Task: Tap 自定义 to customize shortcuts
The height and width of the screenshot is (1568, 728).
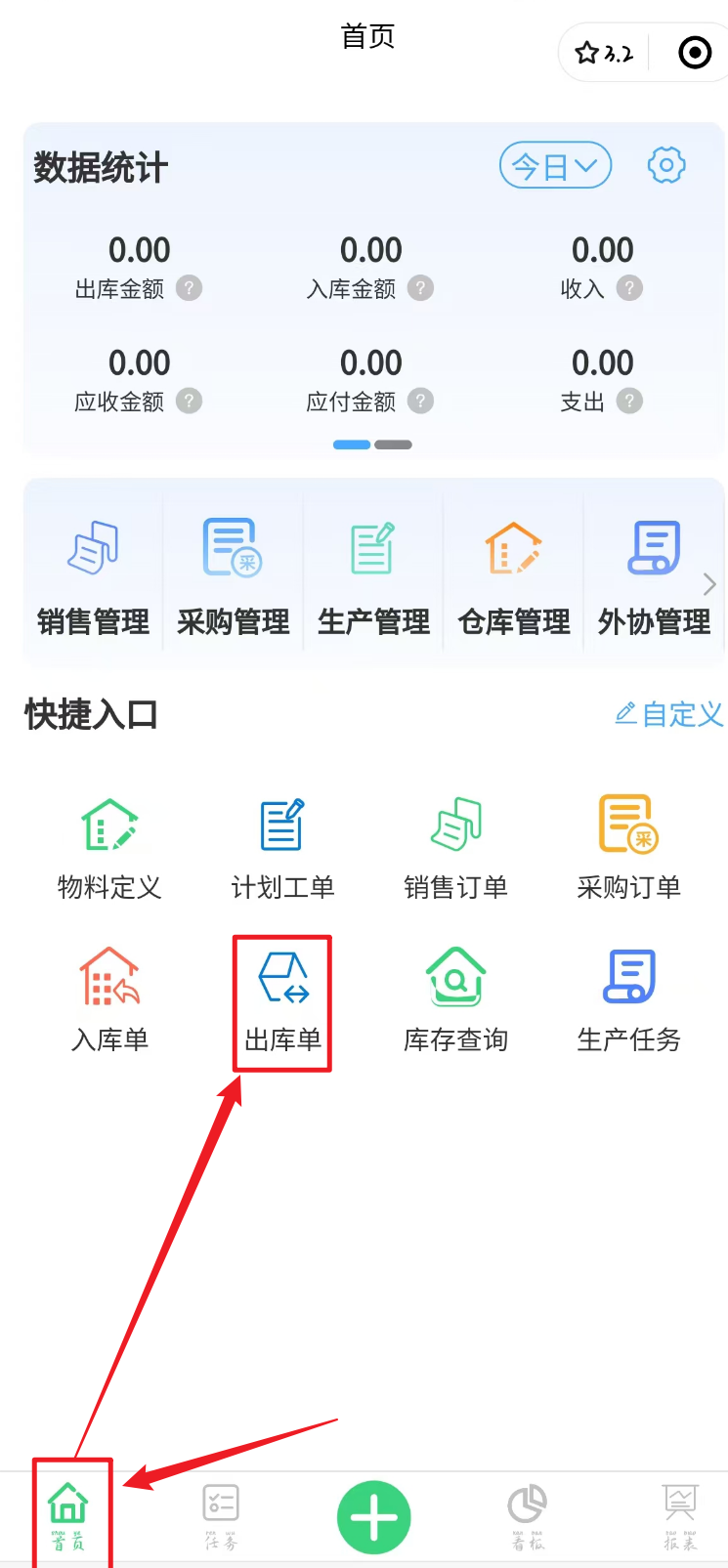Action: [669, 714]
